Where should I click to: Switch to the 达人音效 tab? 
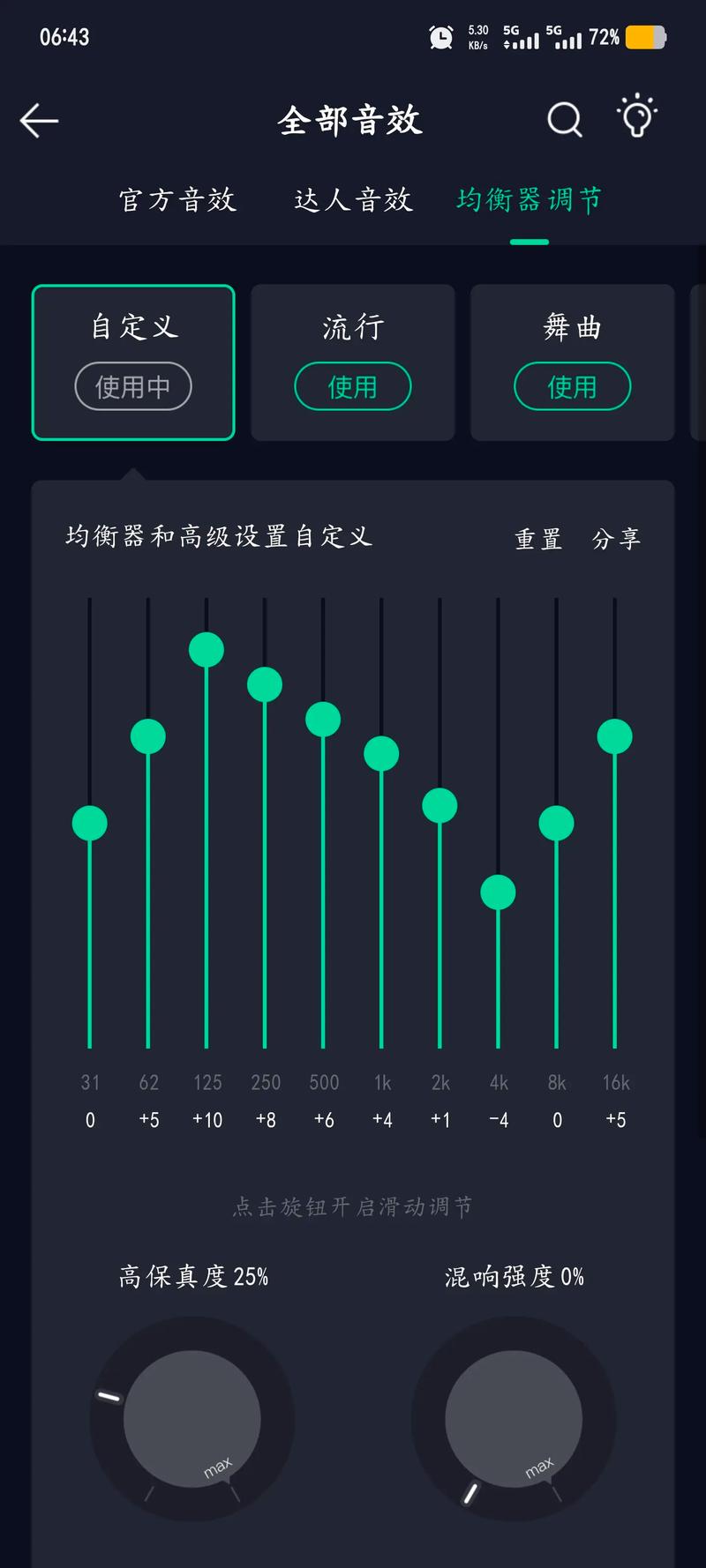pyautogui.click(x=352, y=201)
